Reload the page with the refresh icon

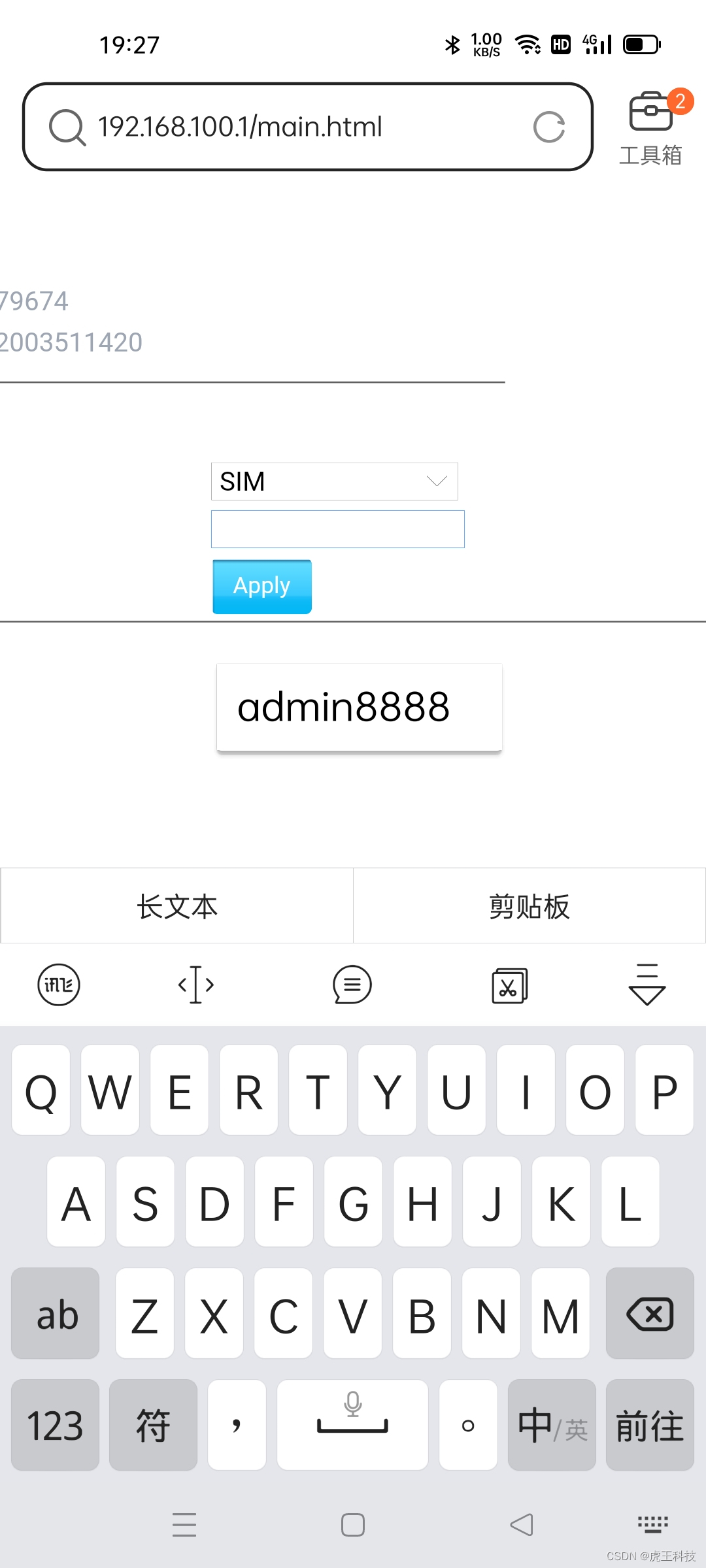(x=550, y=127)
